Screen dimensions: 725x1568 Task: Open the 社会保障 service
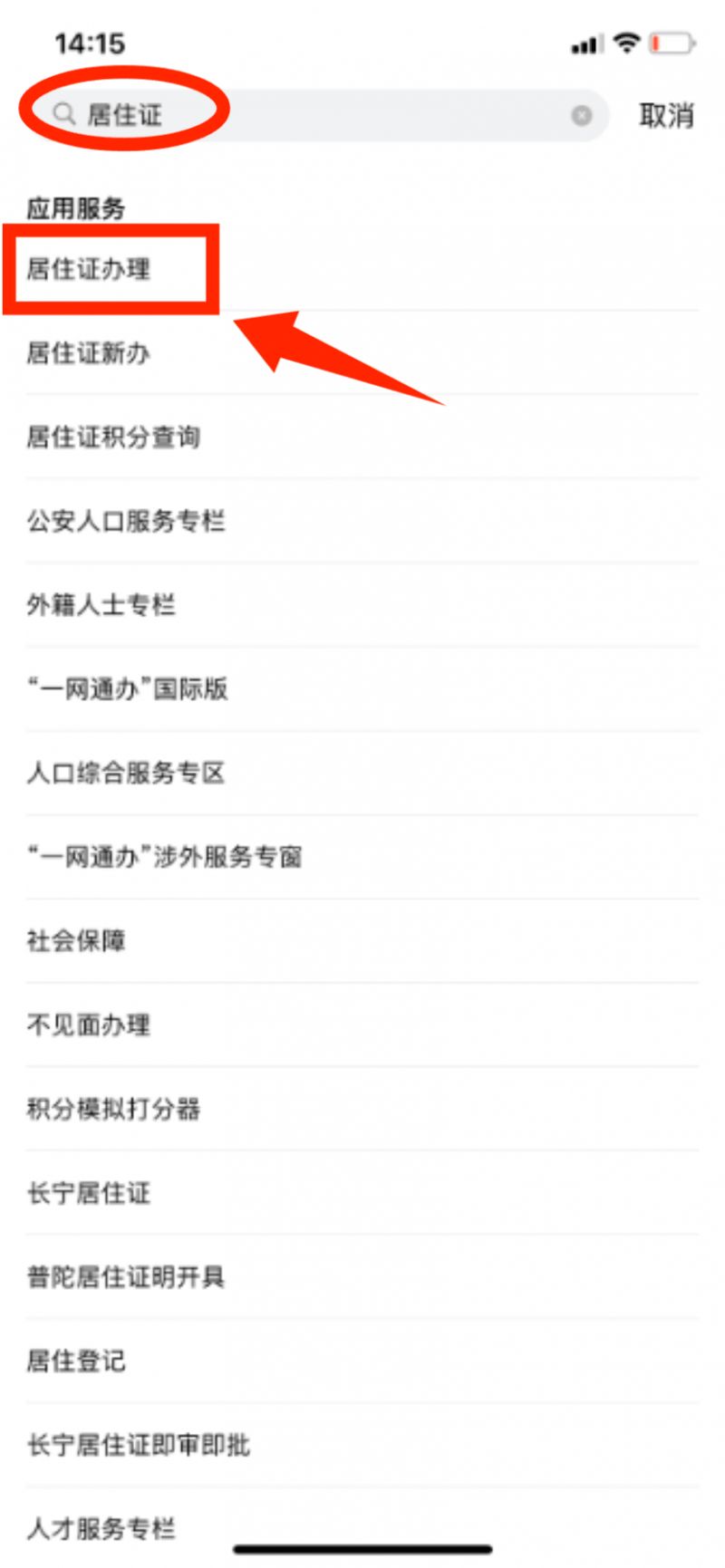coord(76,940)
